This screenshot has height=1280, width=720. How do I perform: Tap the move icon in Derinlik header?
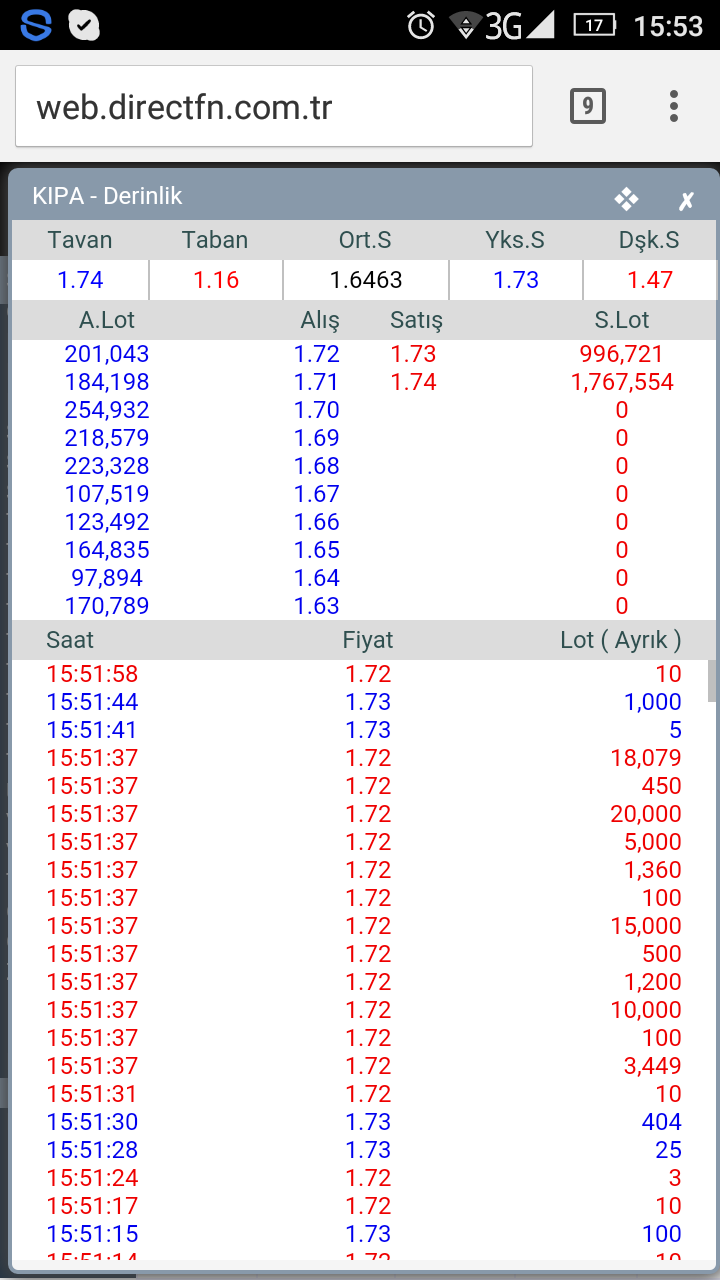tap(627, 199)
